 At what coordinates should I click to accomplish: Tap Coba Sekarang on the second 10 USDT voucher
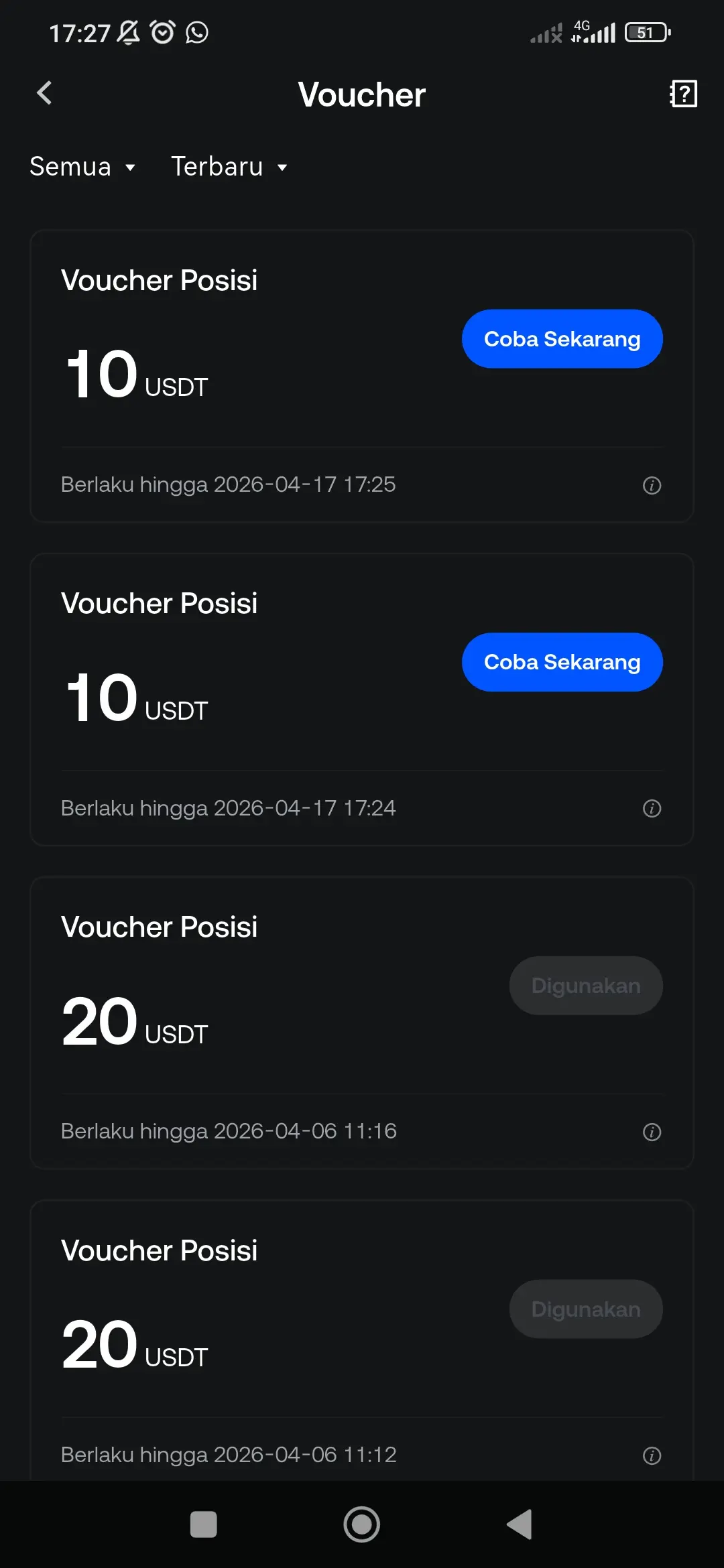click(562, 661)
